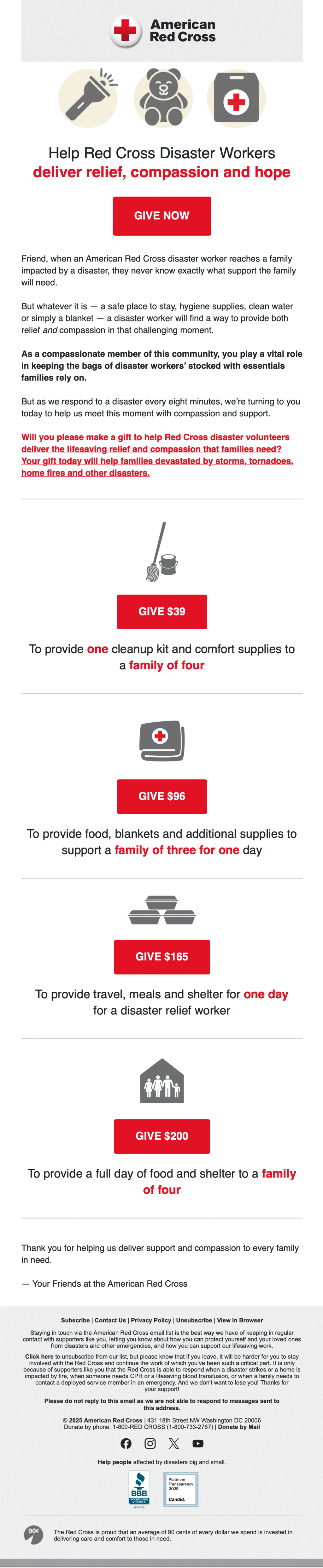Visit the Red Cross Facebook page icon

(x=126, y=1443)
